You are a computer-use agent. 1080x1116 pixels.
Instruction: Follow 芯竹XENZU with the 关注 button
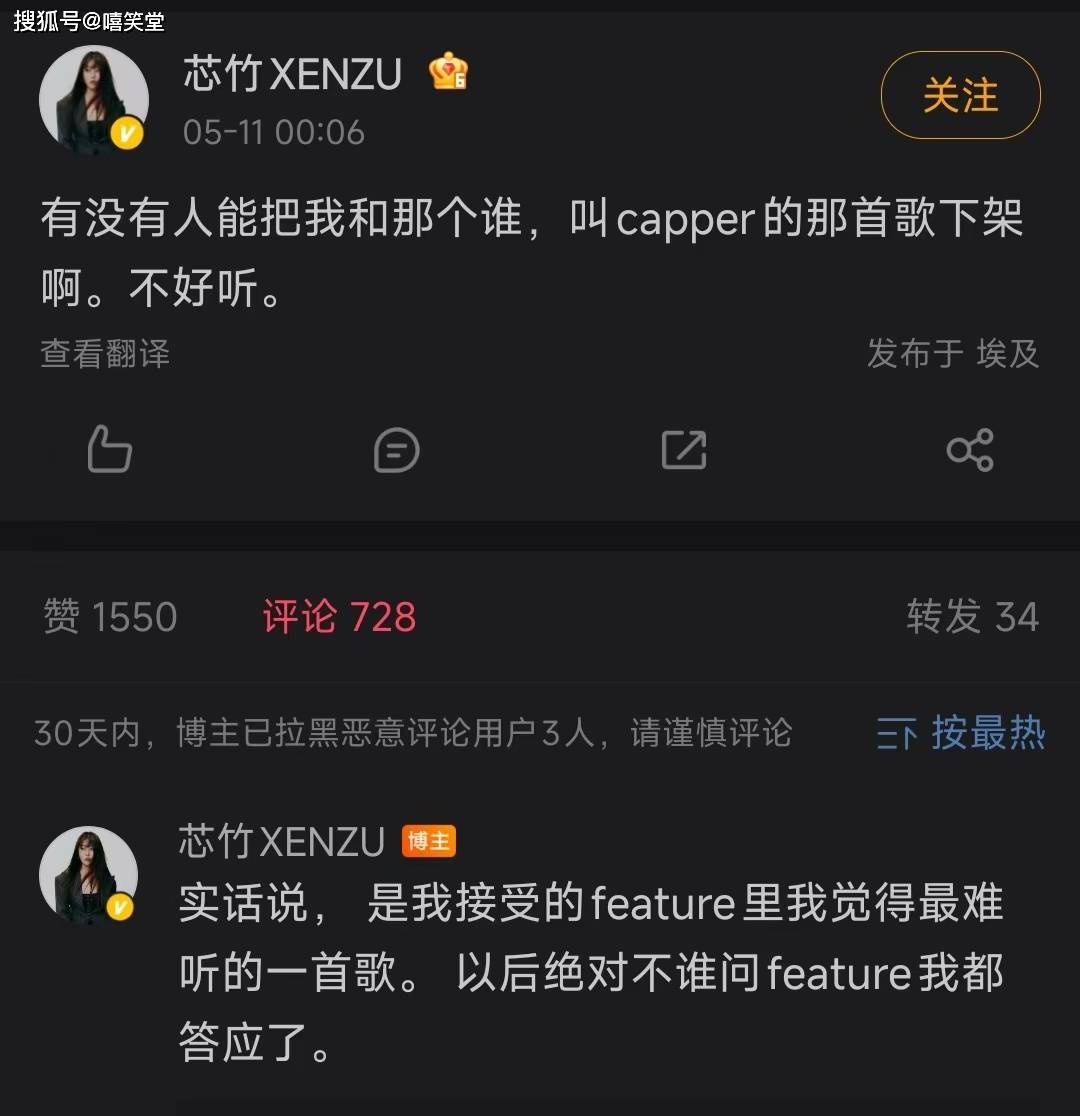tap(960, 96)
